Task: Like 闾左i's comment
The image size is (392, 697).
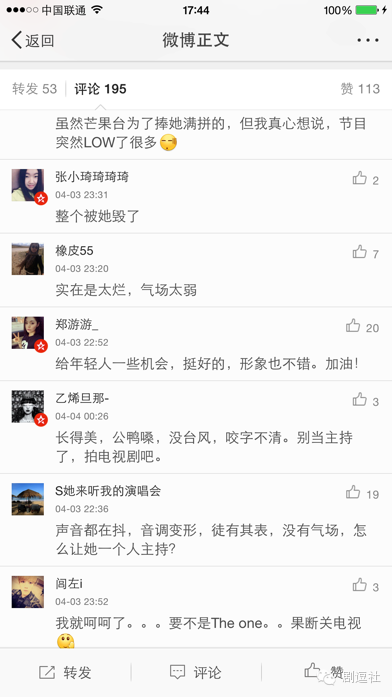Action: click(x=365, y=586)
